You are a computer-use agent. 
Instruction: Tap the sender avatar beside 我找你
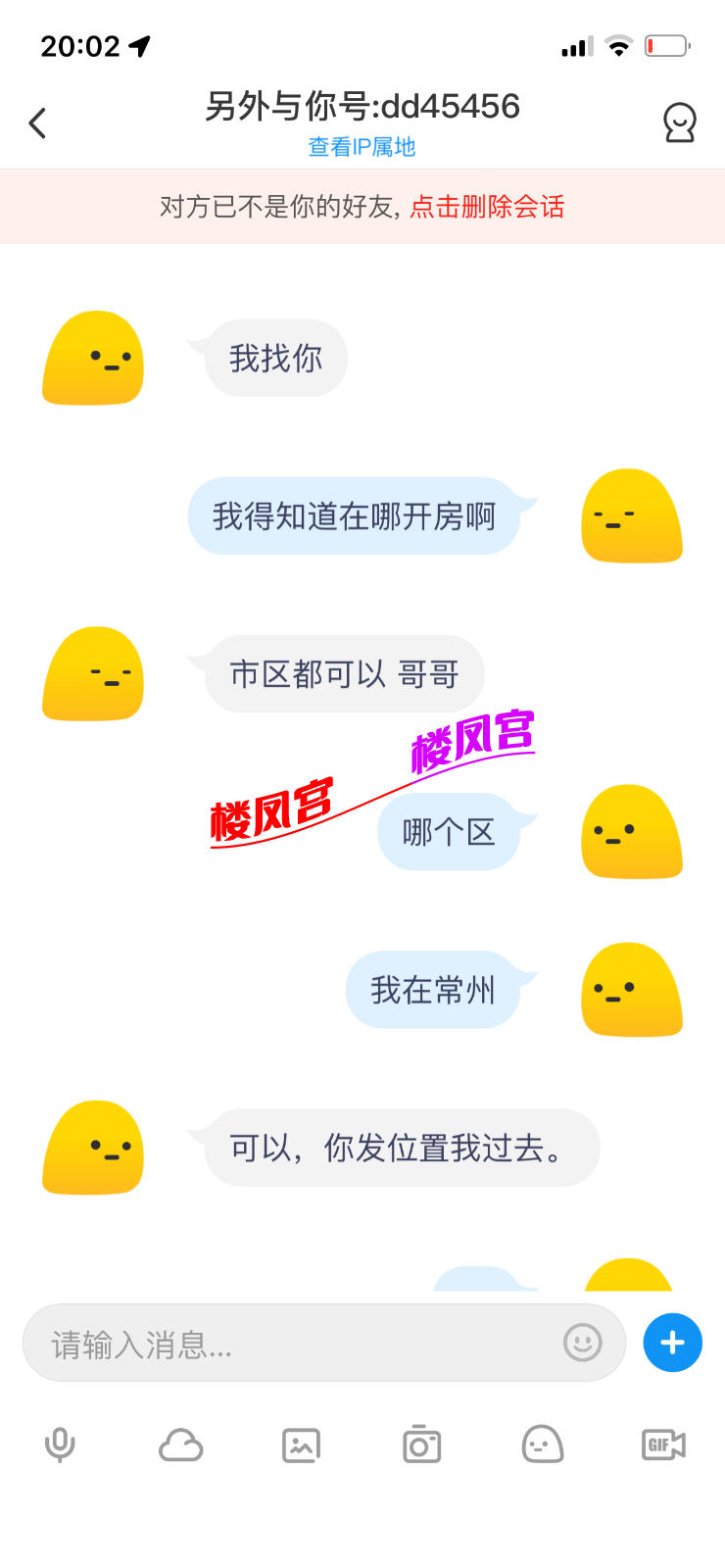tap(93, 359)
